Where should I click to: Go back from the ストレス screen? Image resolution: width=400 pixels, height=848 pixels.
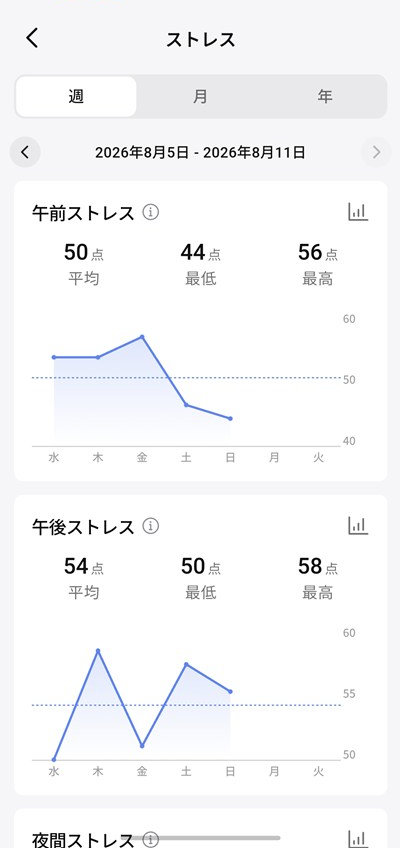pyautogui.click(x=32, y=39)
